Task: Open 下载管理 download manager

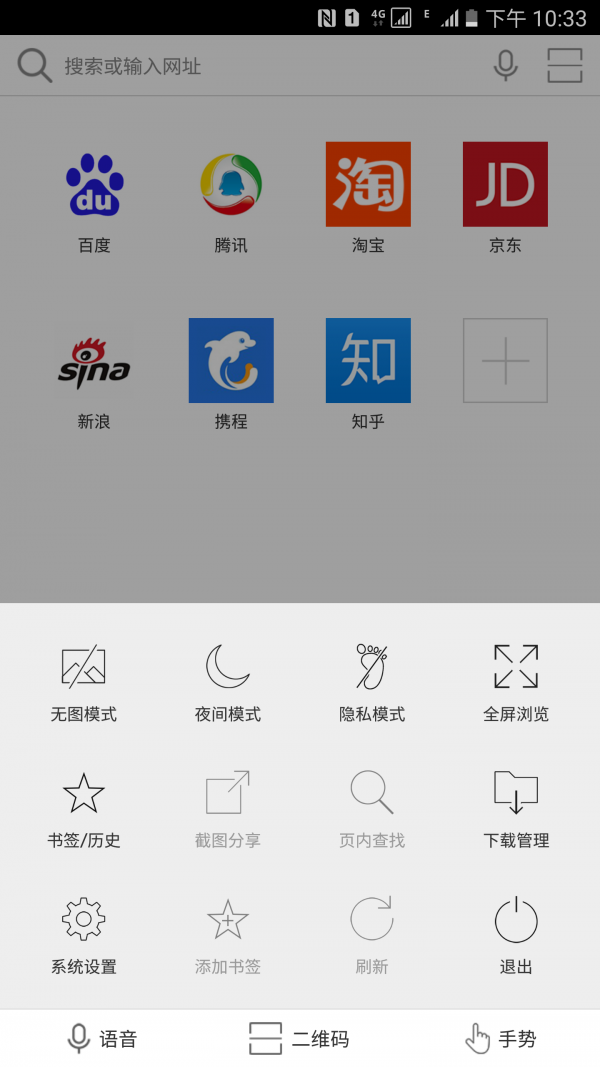Action: [x=516, y=808]
